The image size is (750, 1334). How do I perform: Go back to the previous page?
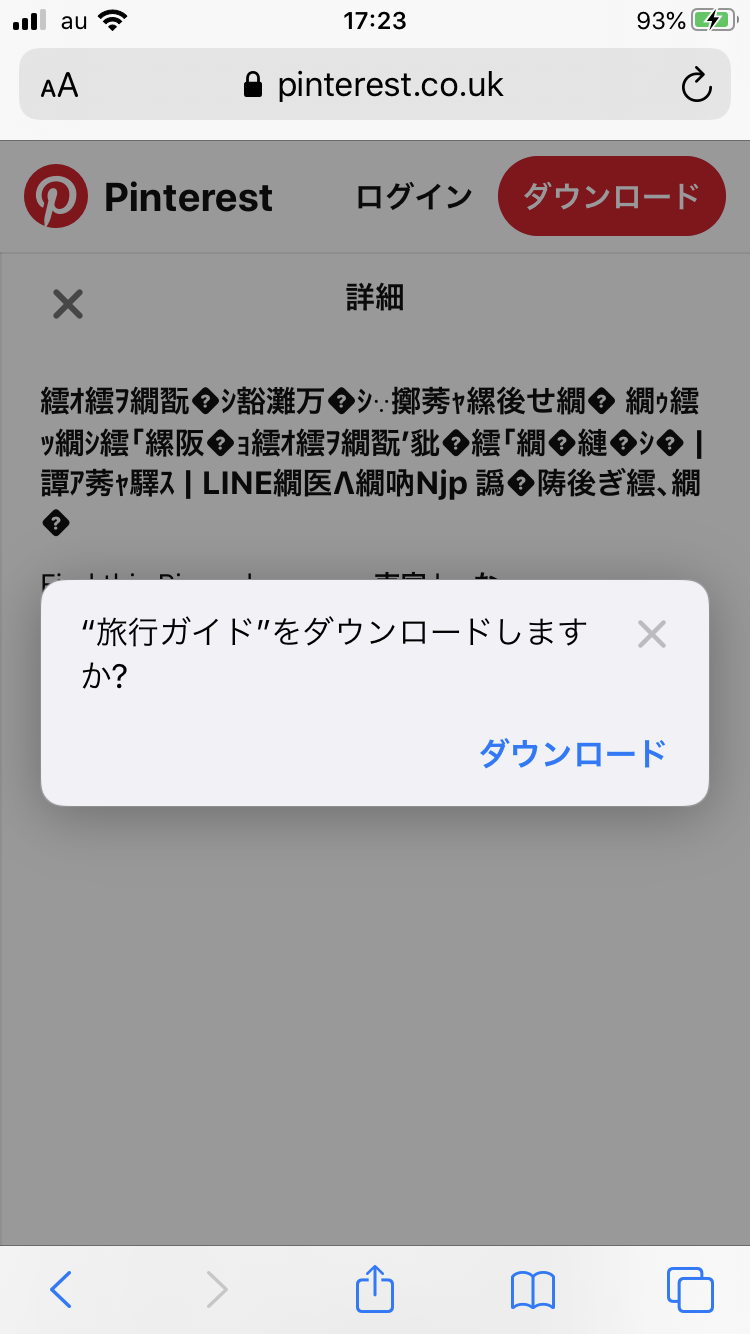(x=61, y=1289)
